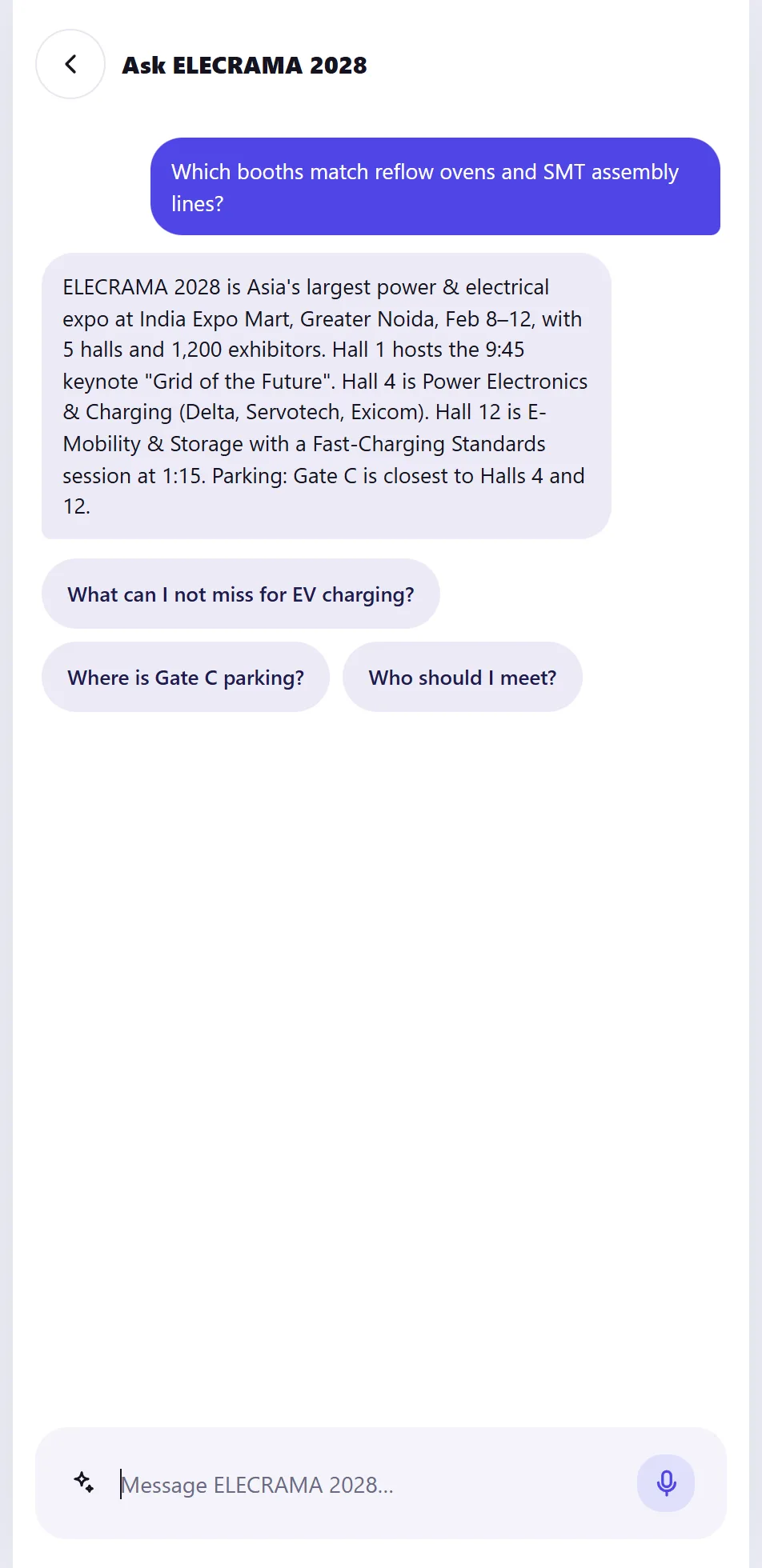762x1568 pixels.
Task: Open the sparkle AI suggestions icon
Action: [84, 1482]
